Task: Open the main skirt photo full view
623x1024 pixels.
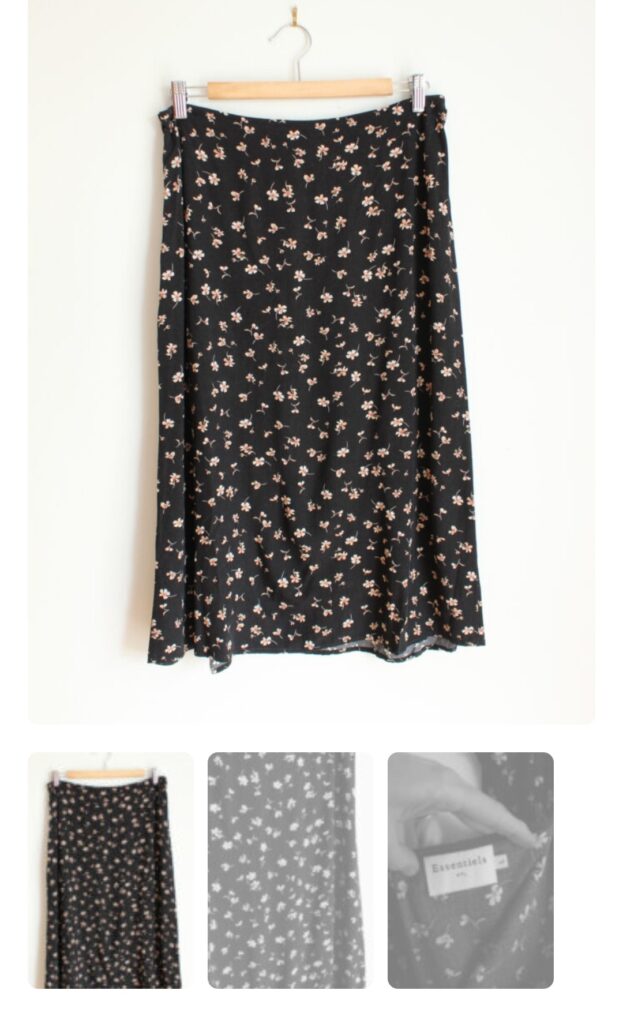Action: click(x=311, y=360)
